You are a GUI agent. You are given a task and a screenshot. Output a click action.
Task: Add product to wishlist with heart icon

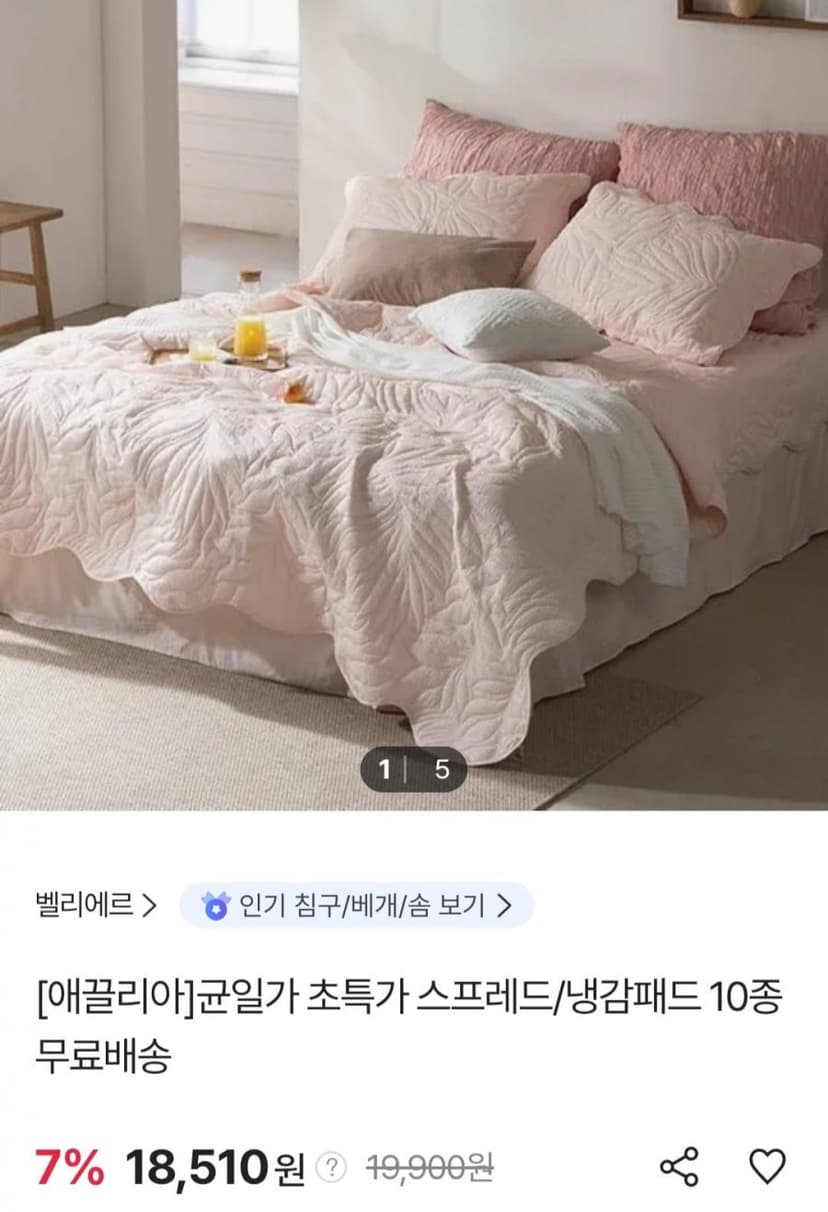767,1167
